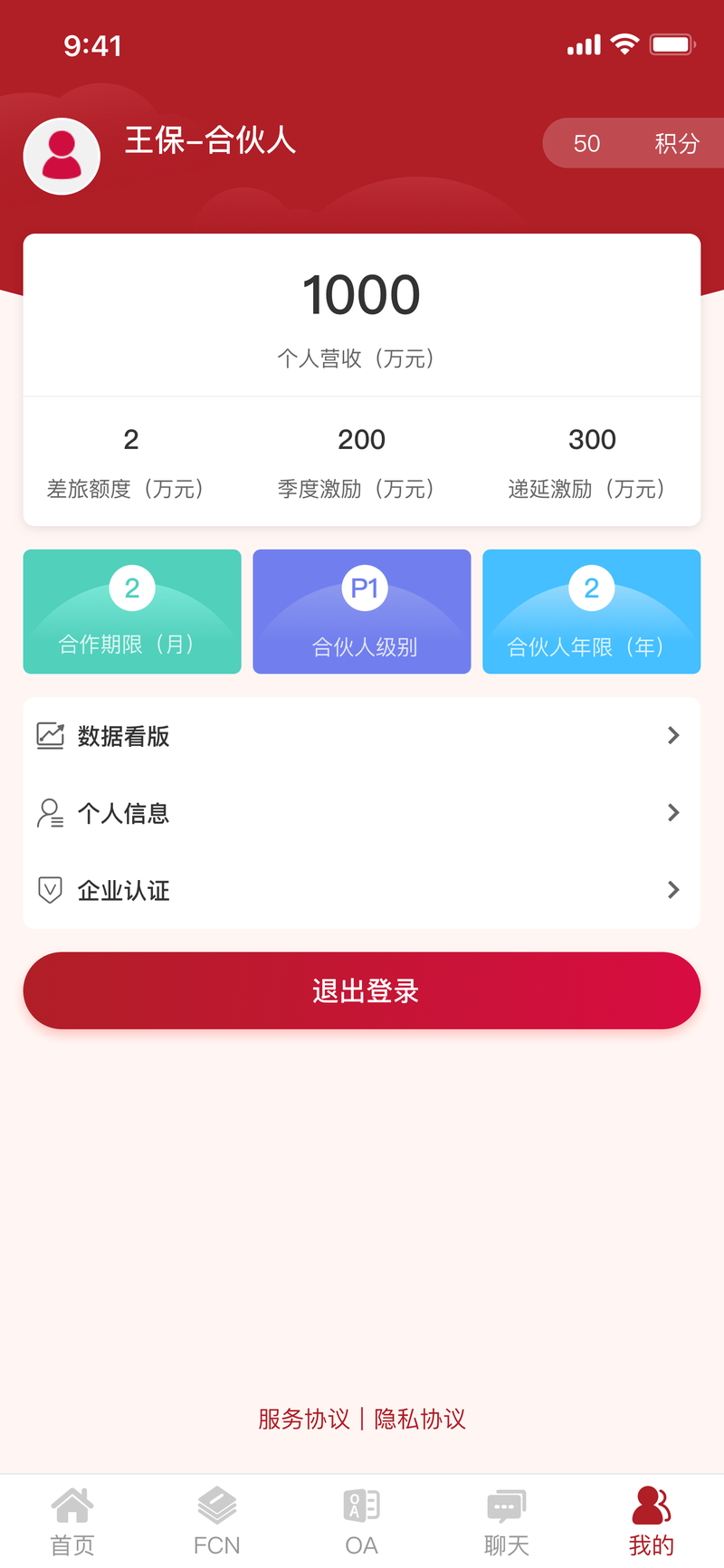The width and height of the screenshot is (724, 1568).
Task: Tap the 退出登录 logout button
Action: pyautogui.click(x=362, y=990)
